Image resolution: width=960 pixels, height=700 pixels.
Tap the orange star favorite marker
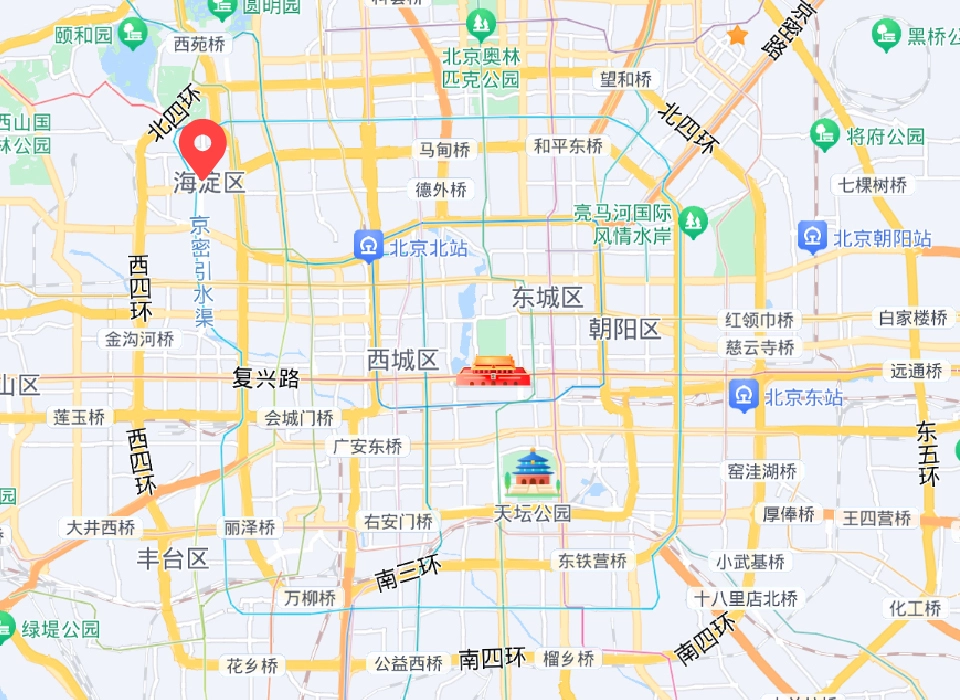coord(737,36)
